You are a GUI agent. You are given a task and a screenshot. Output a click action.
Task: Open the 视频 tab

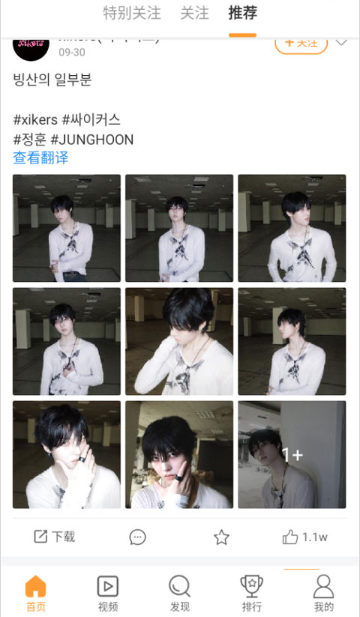[x=108, y=593]
